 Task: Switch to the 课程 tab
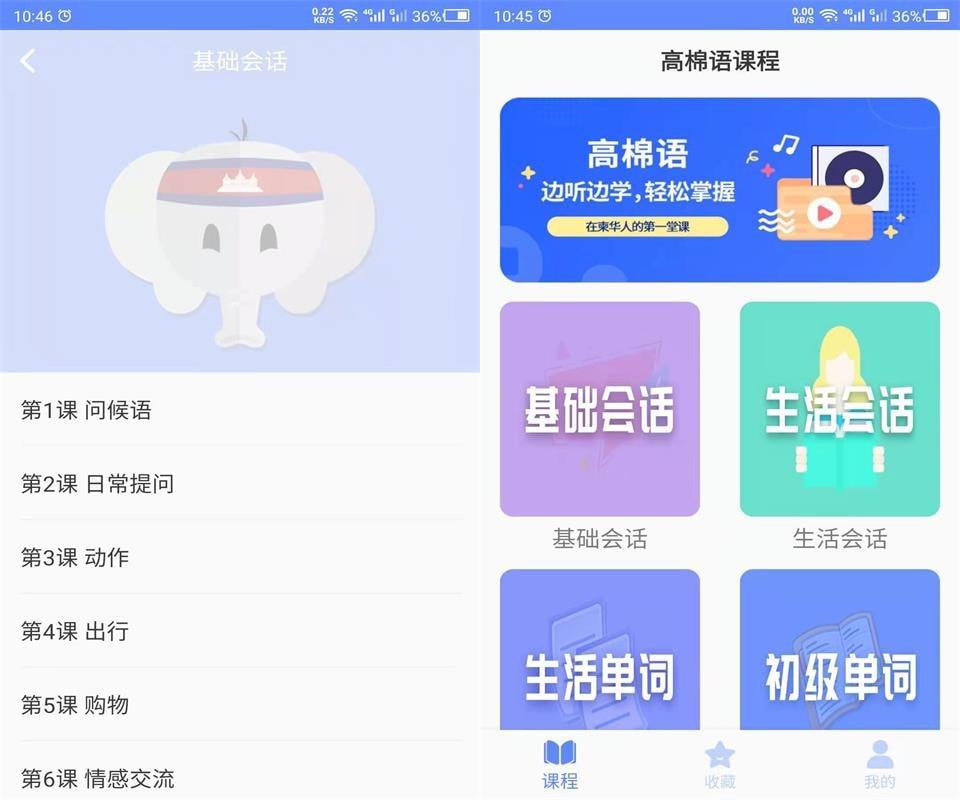pos(560,765)
